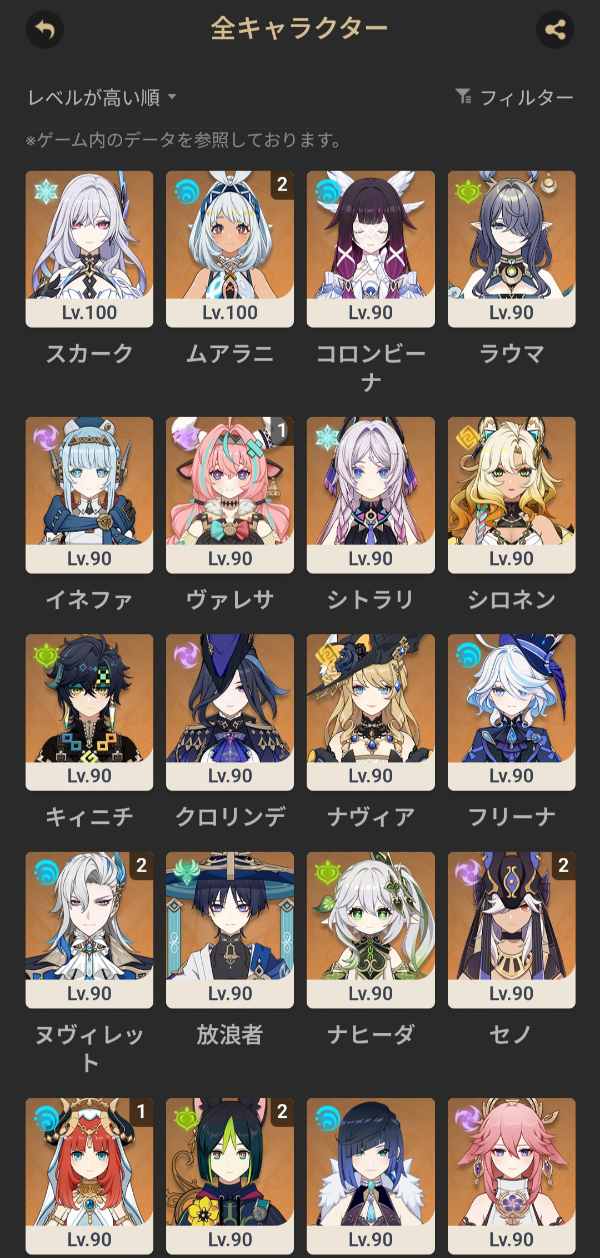View シロネン character card
The image size is (600, 1258).
[512, 495]
